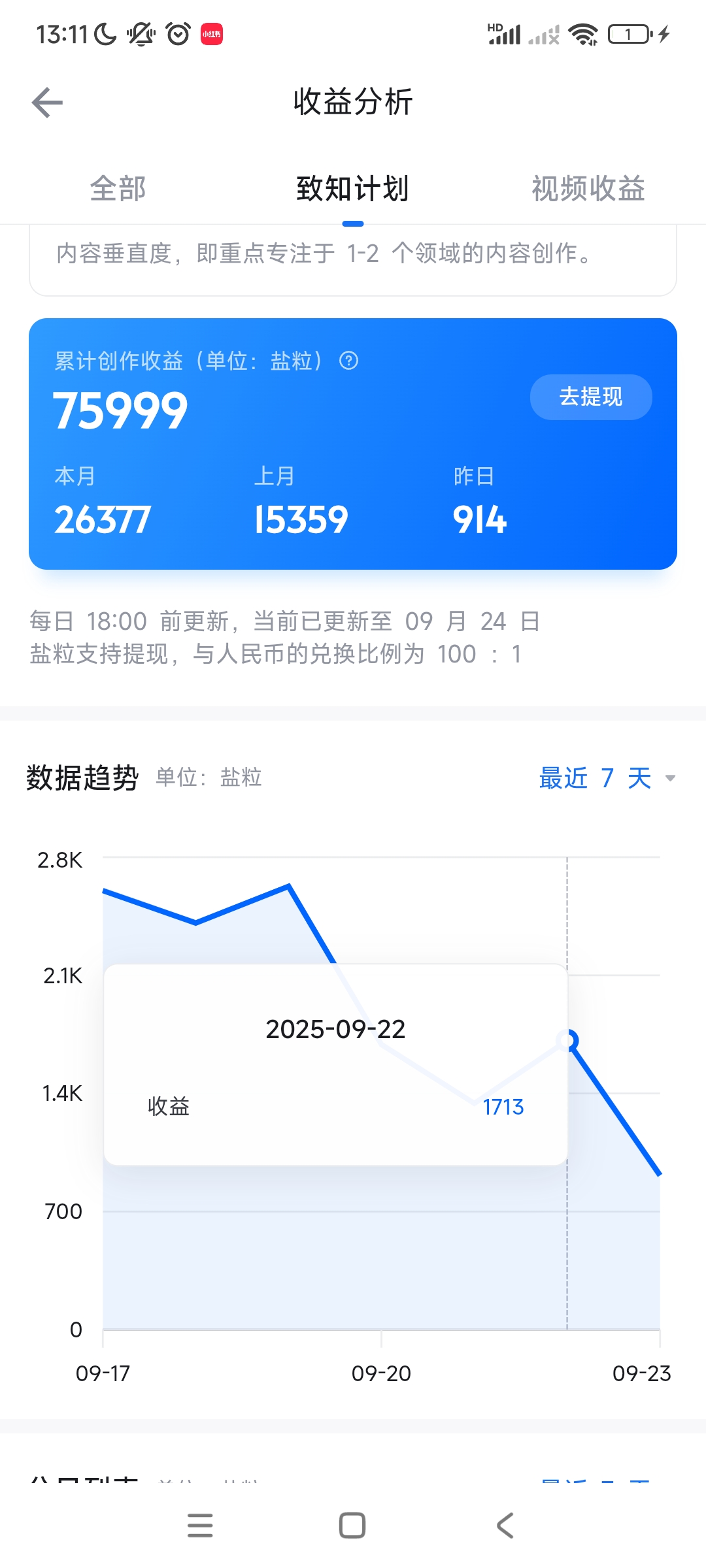Open the help tooltip next to 累计创作收益

click(348, 361)
